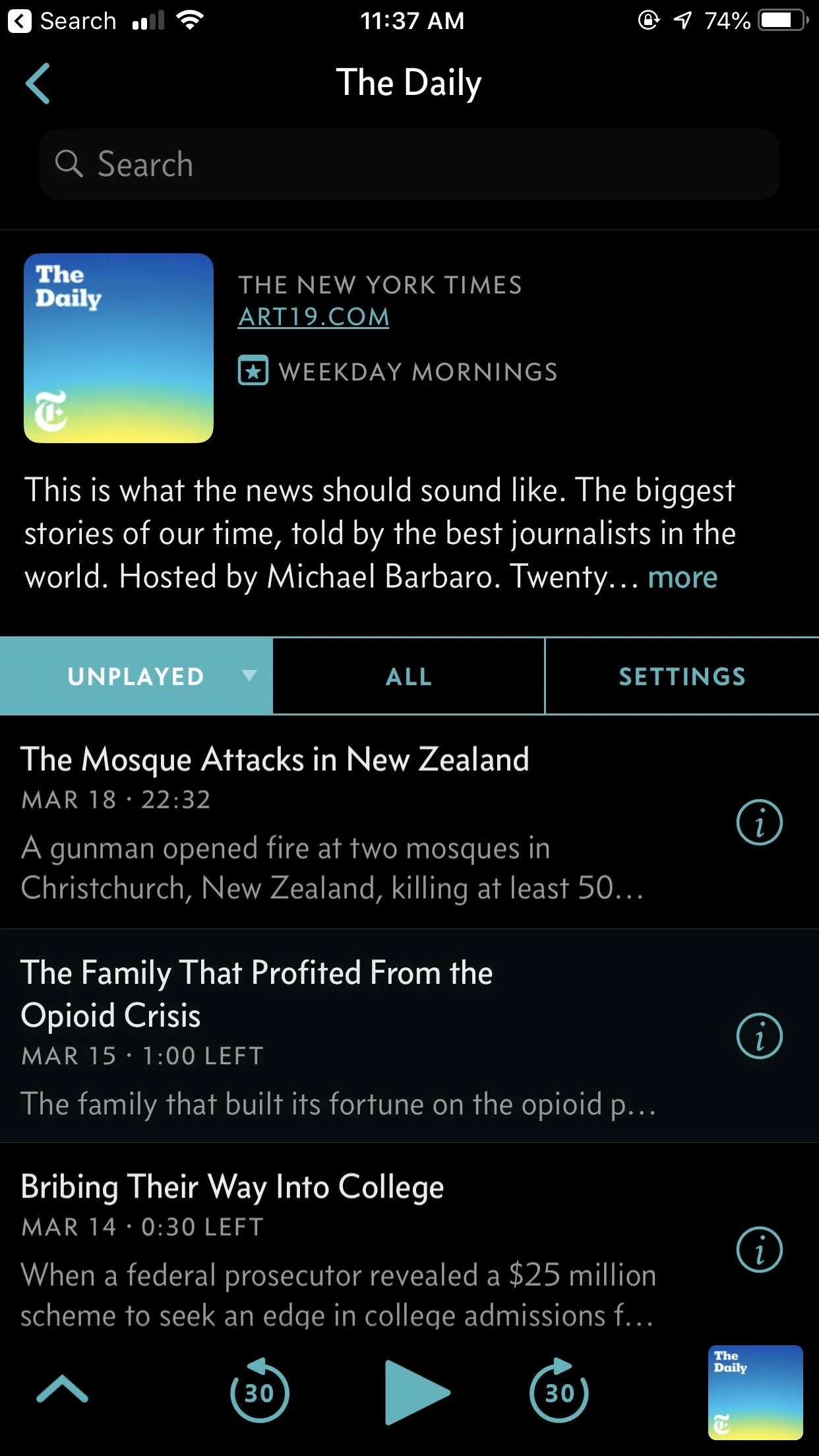Rewind playback 30 seconds
This screenshot has width=819, height=1456.
coord(259,1390)
